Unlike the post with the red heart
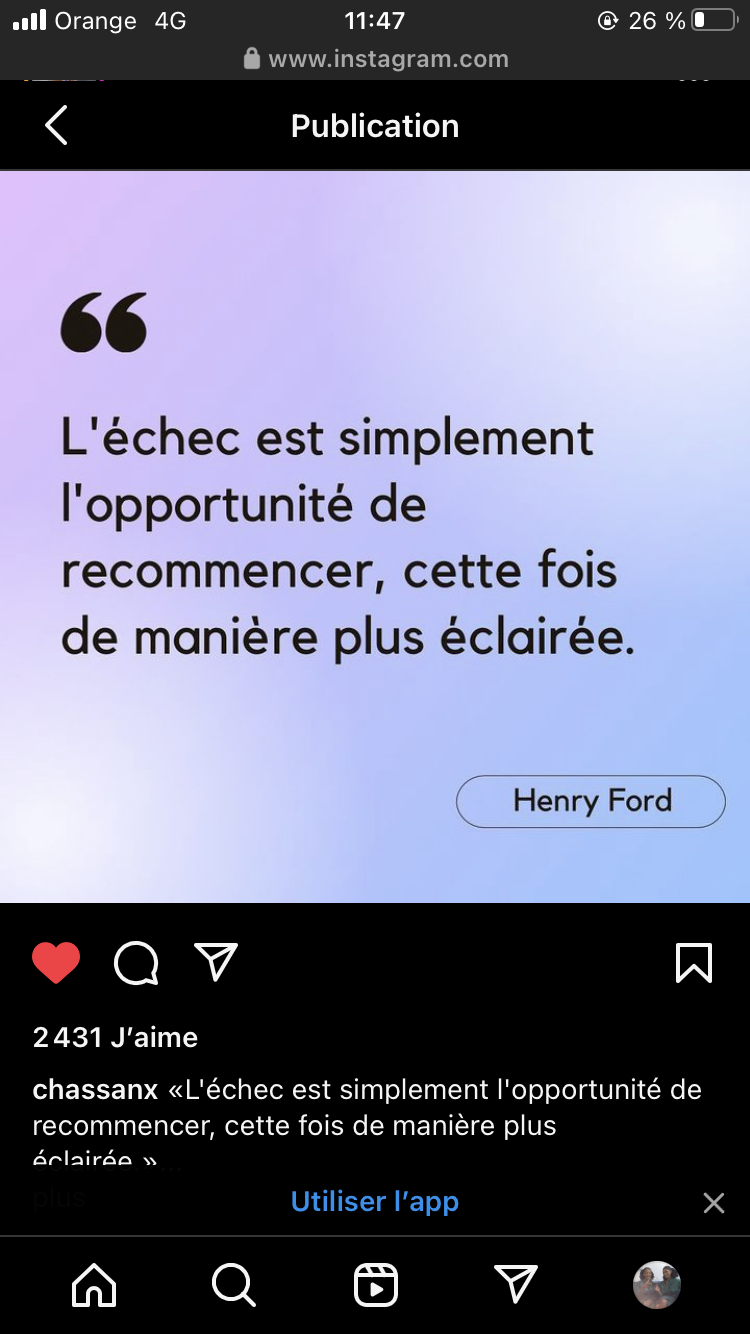Viewport: 750px width, 1334px height. (x=56, y=963)
